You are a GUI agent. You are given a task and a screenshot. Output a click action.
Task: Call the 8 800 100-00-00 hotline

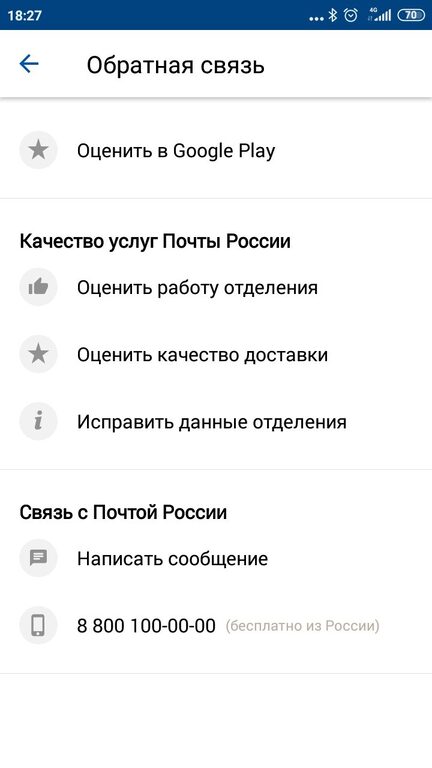216,626
